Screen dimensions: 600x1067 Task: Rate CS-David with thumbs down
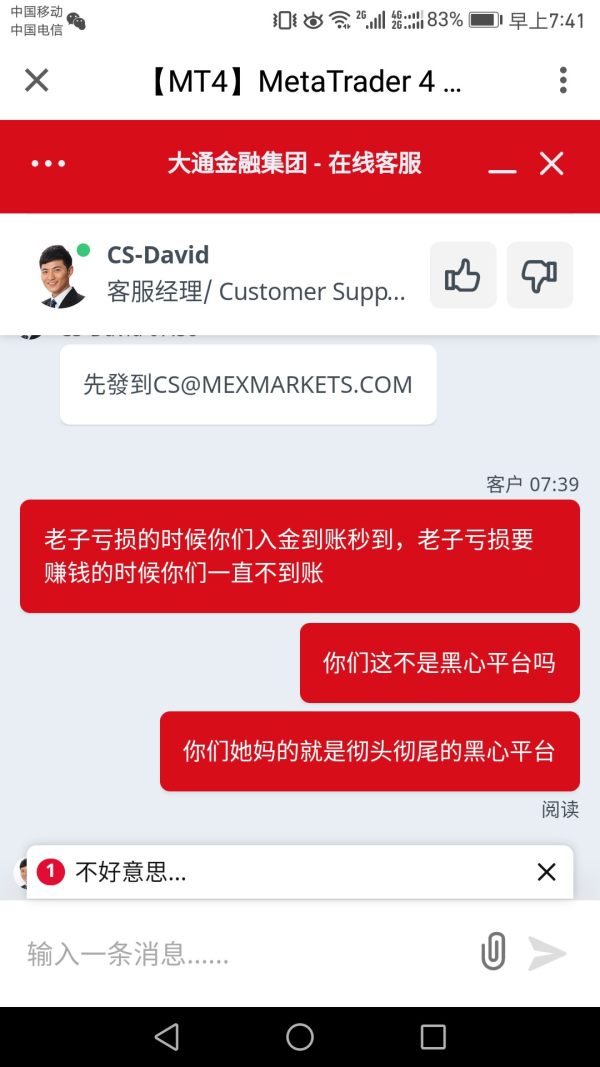click(x=540, y=275)
